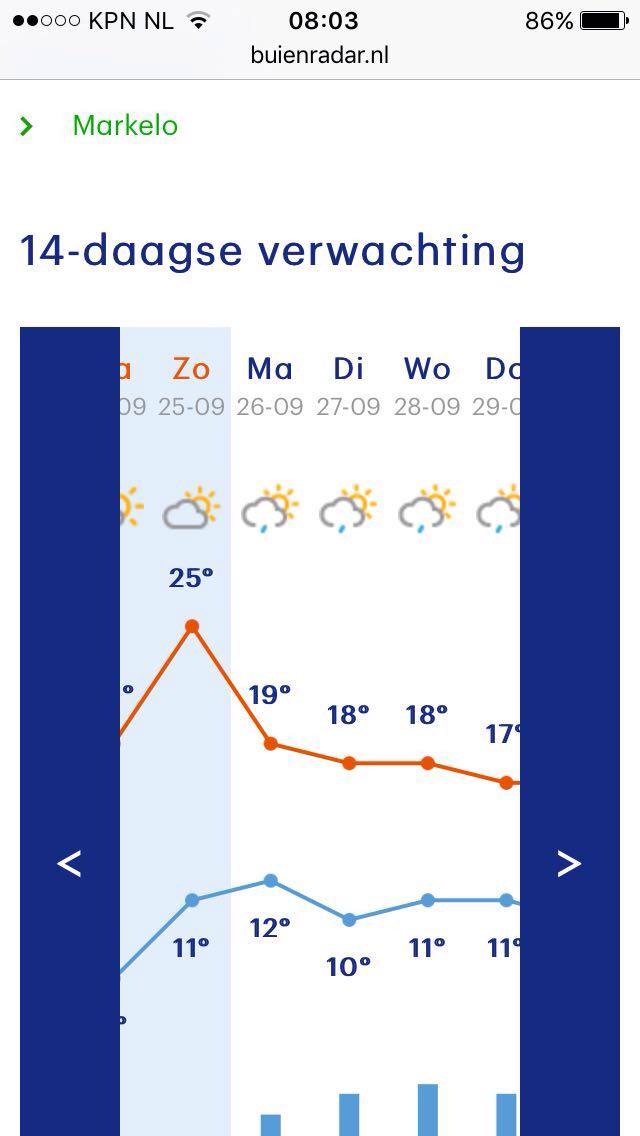This screenshot has width=640, height=1136.
Task: Open the Markelo location link
Action: pos(125,126)
